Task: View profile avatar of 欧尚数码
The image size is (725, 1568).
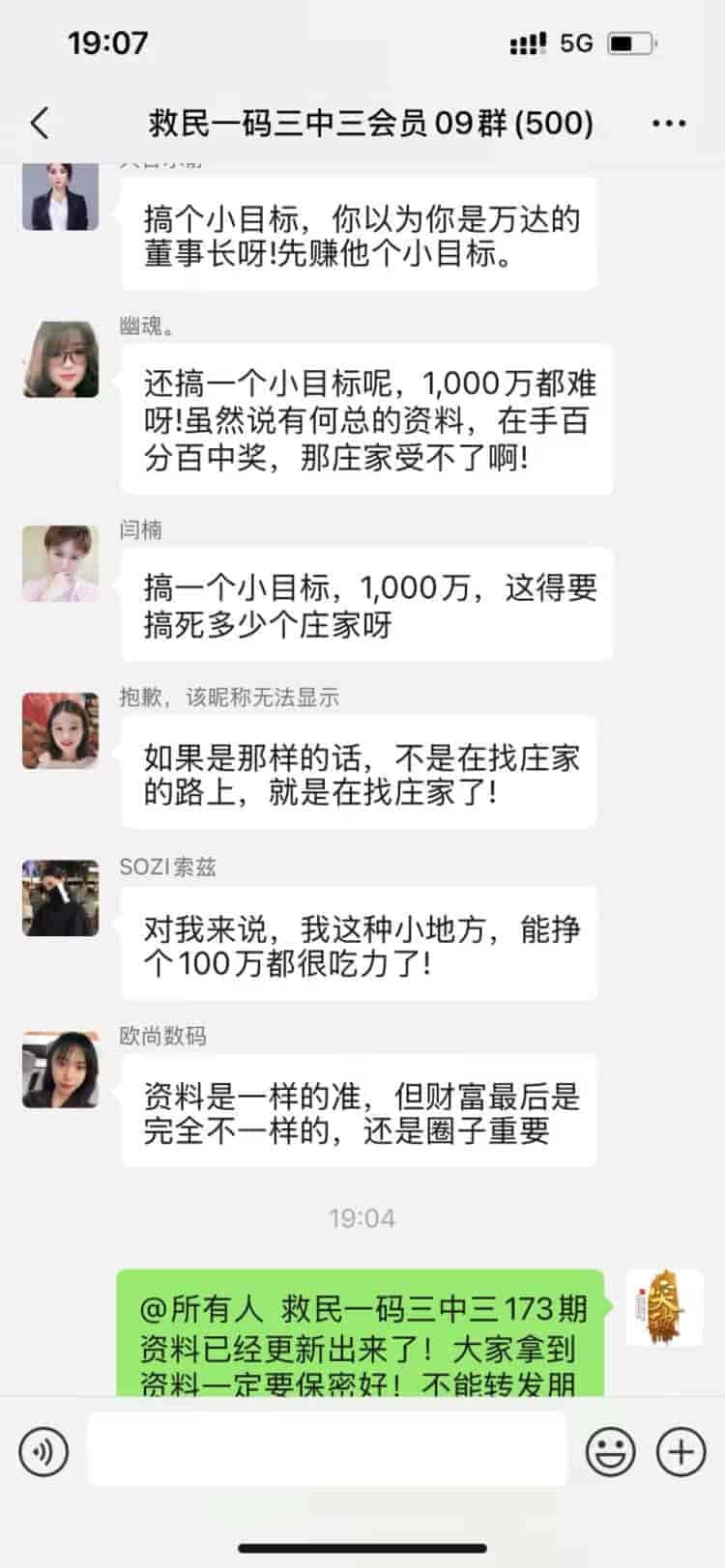Action: [61, 1069]
